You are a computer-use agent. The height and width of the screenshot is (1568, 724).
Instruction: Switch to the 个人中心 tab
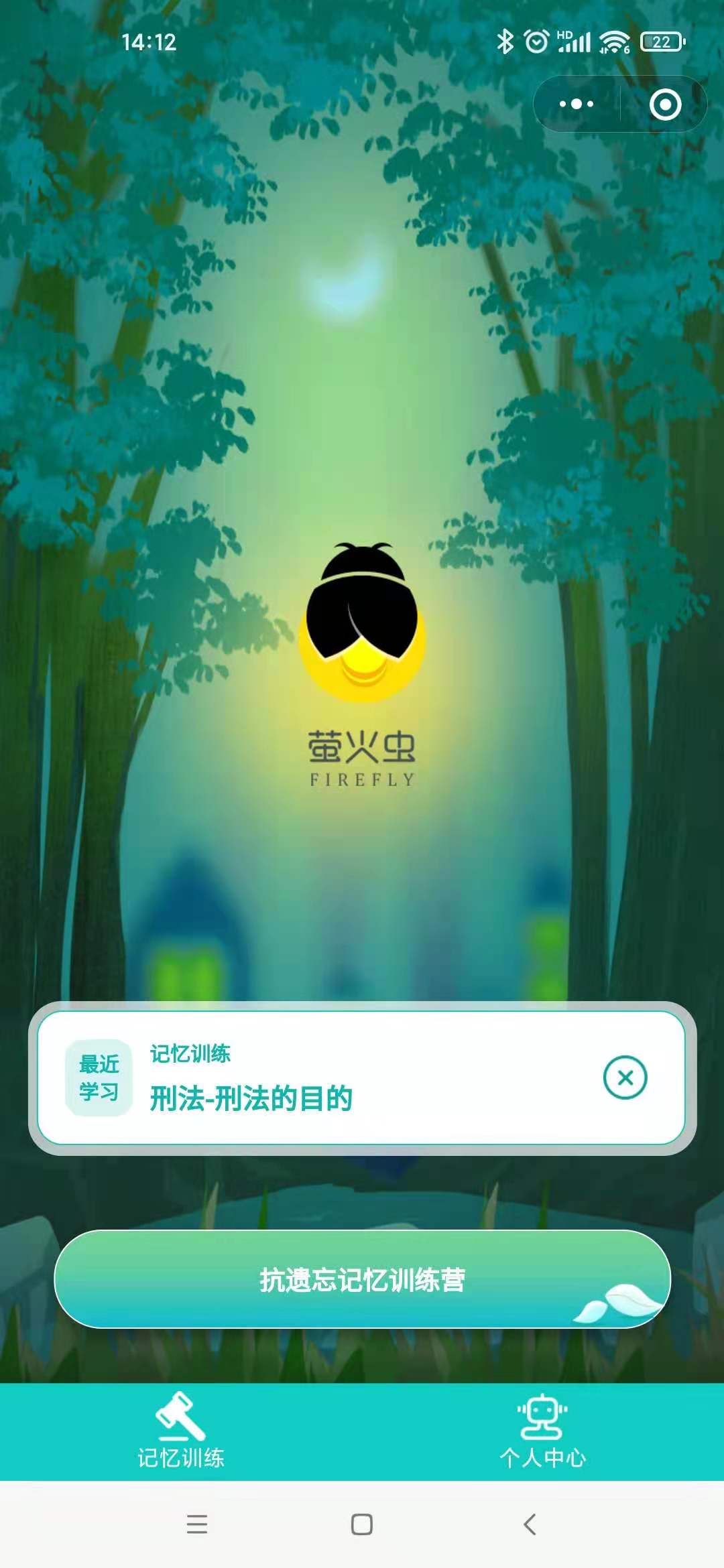[542, 1431]
